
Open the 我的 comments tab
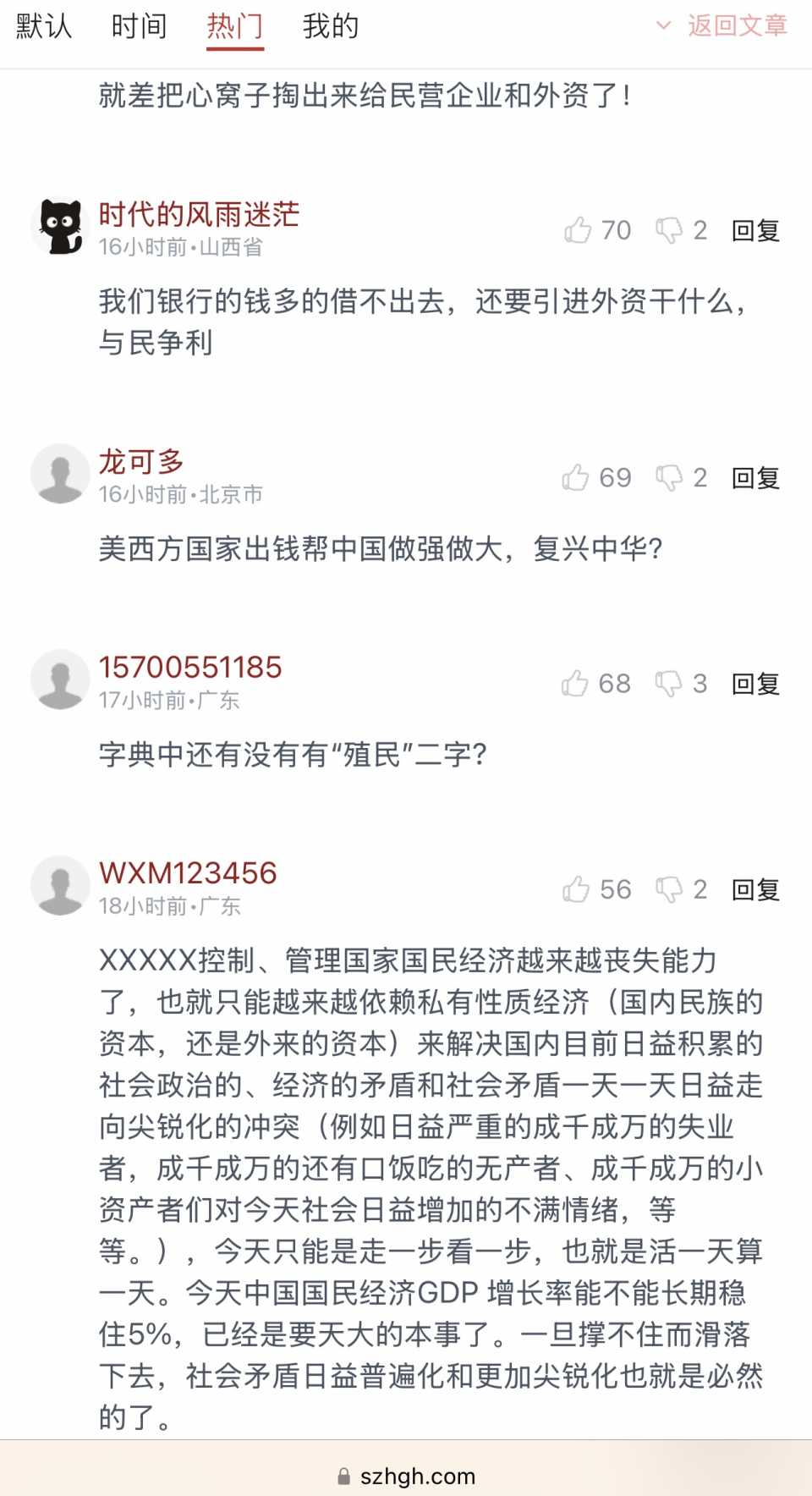point(331,27)
